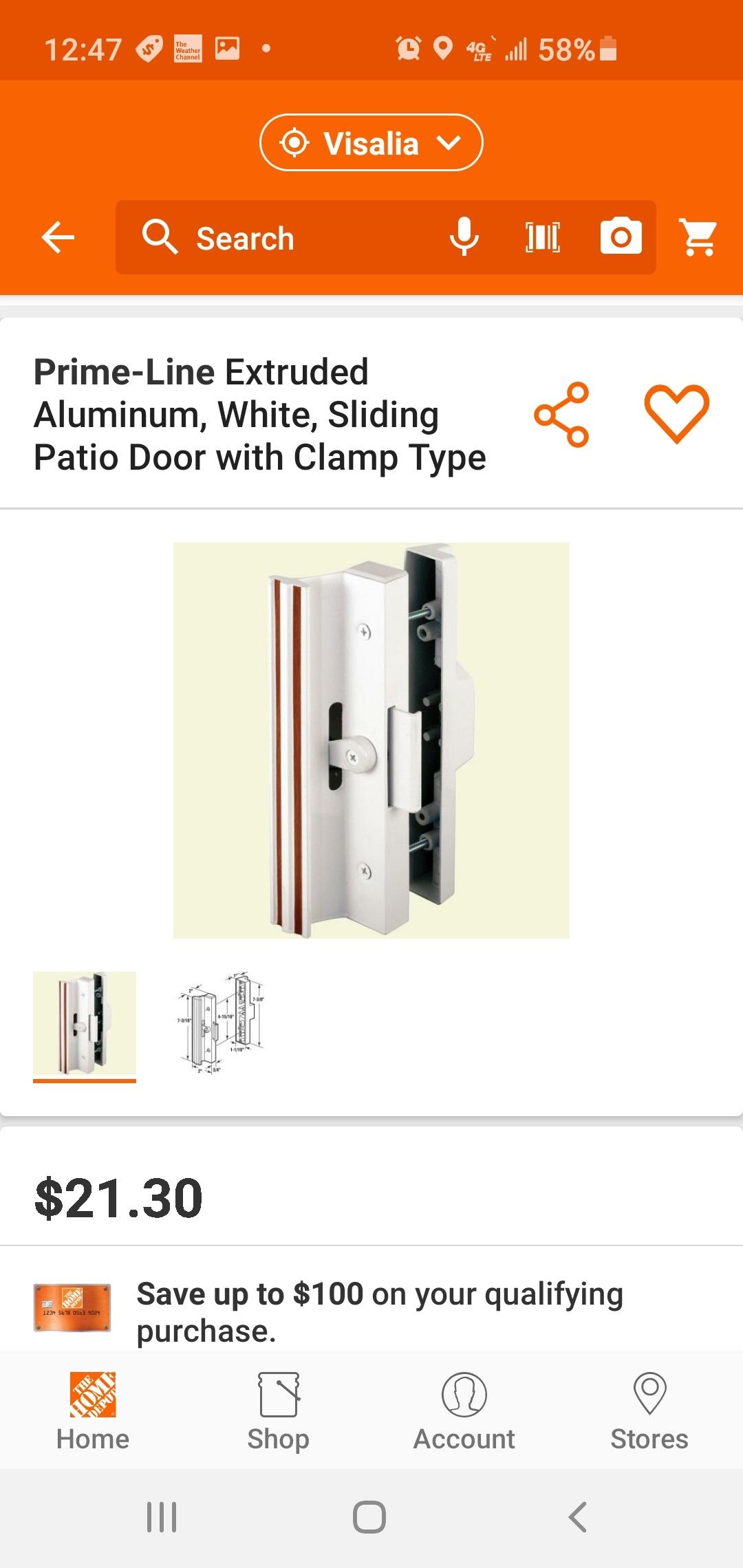The width and height of the screenshot is (743, 1568).
Task: Share this Prime-Line product
Action: click(x=562, y=415)
